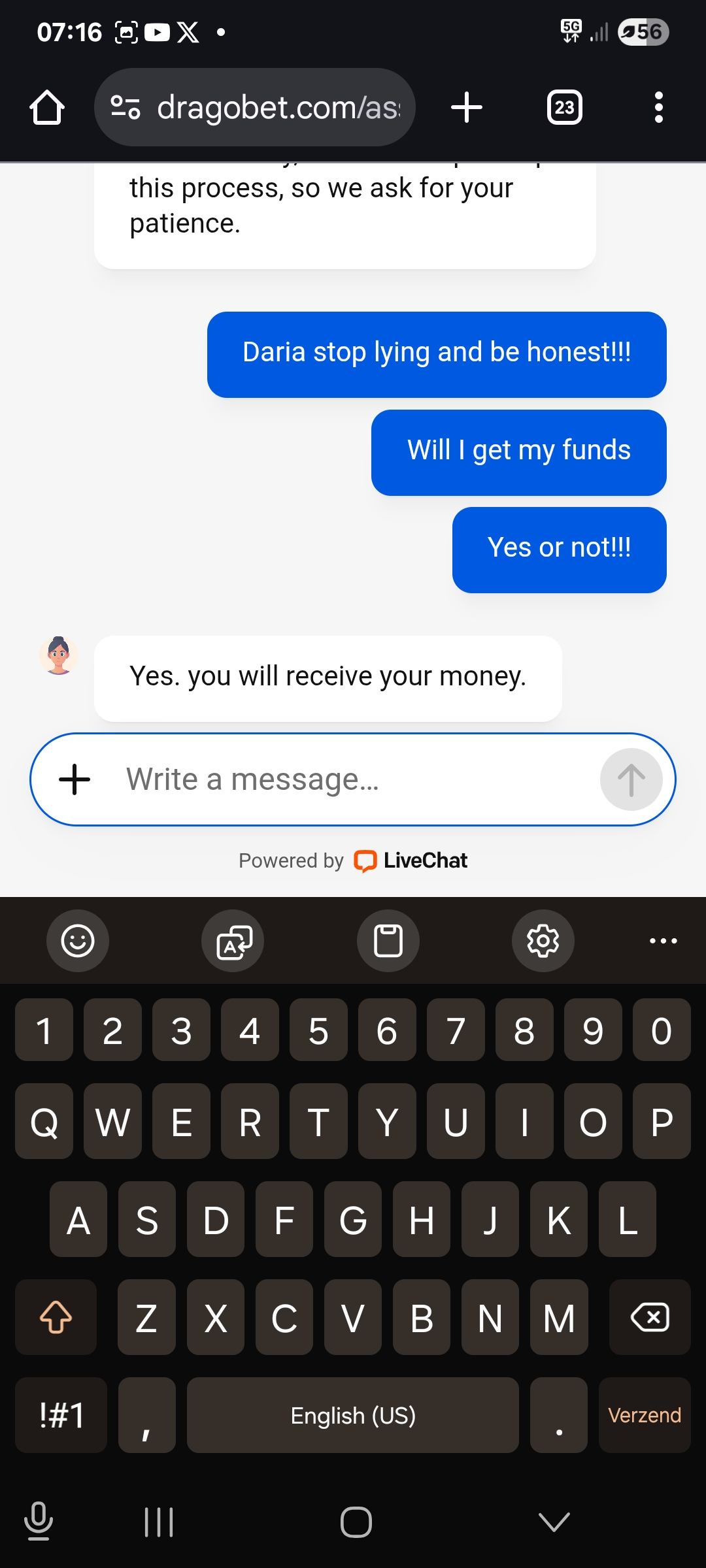Tap the Verzend key on the keyboard
Screen dimensions: 706x1568
click(x=644, y=1415)
